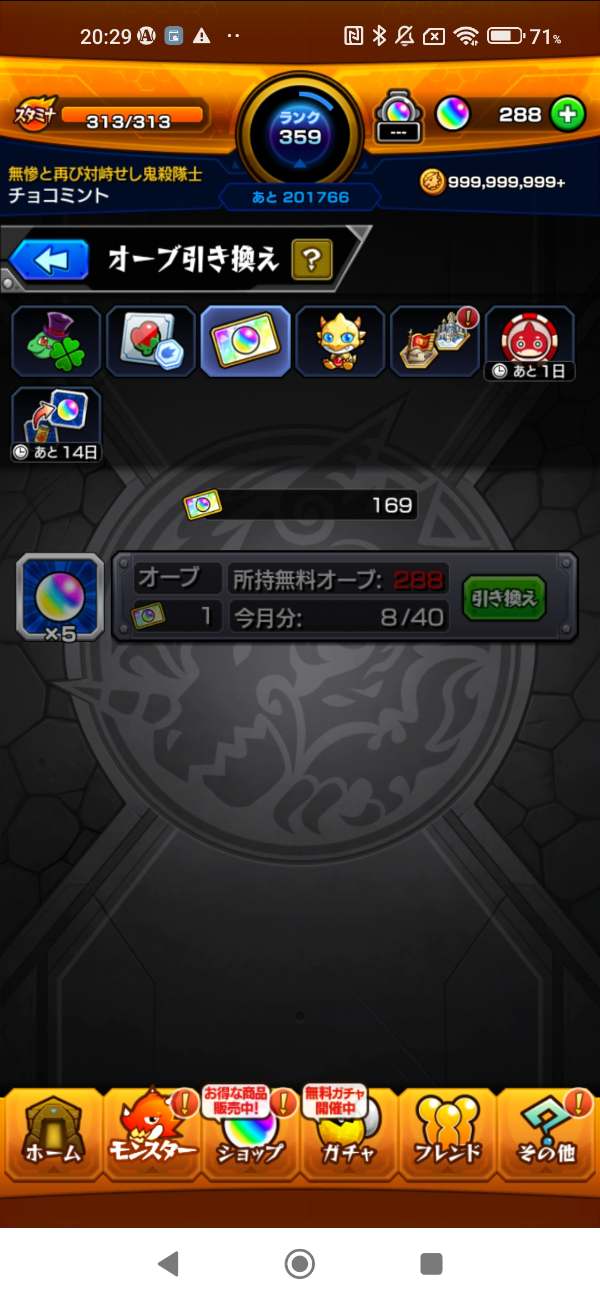The height and width of the screenshot is (1300, 600).
Task: Select the red medal category ending in 1 day
Action: pos(530,343)
